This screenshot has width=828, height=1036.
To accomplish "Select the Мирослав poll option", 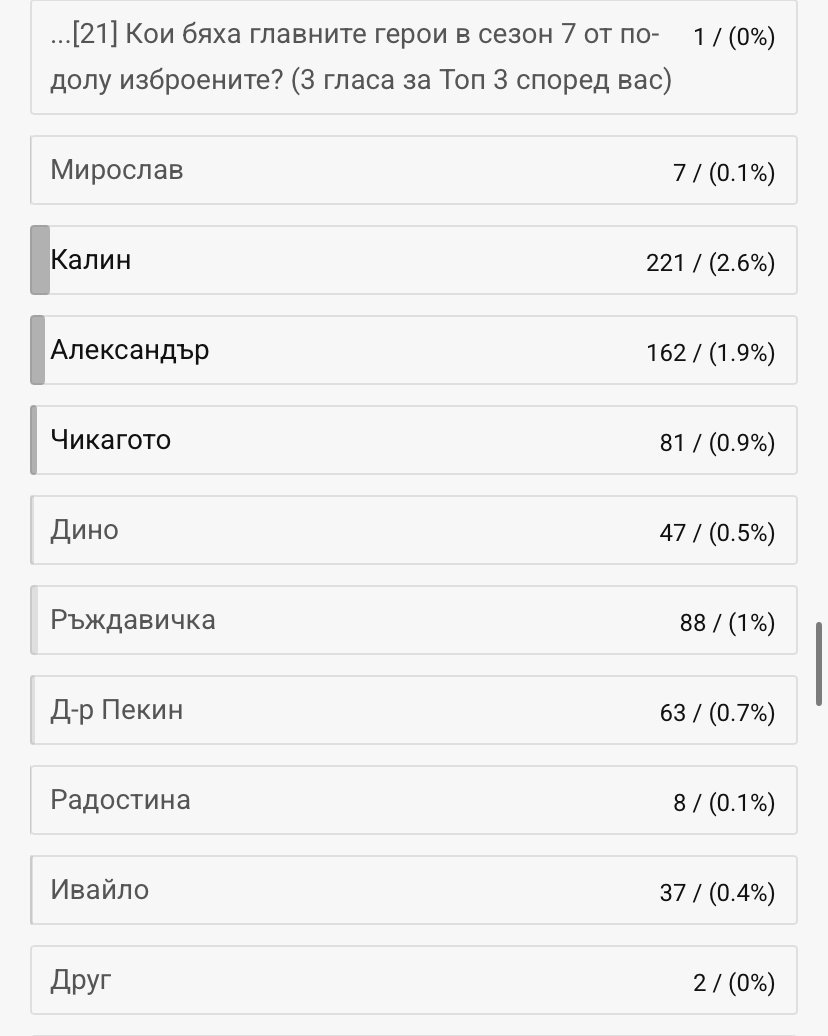I will [413, 171].
